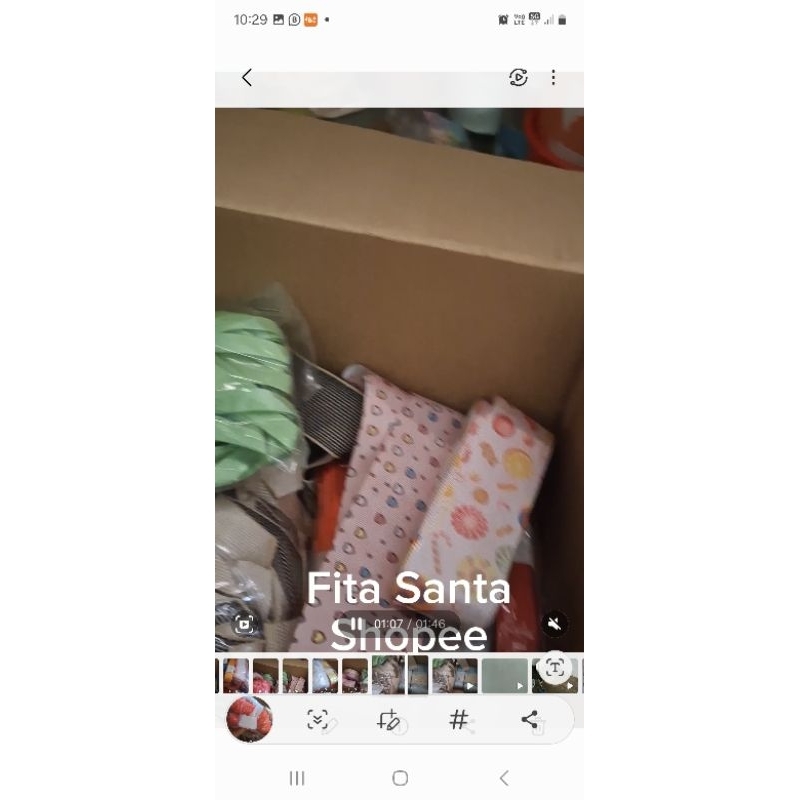Open the round thumbnail in bottom toolbar

tap(249, 719)
